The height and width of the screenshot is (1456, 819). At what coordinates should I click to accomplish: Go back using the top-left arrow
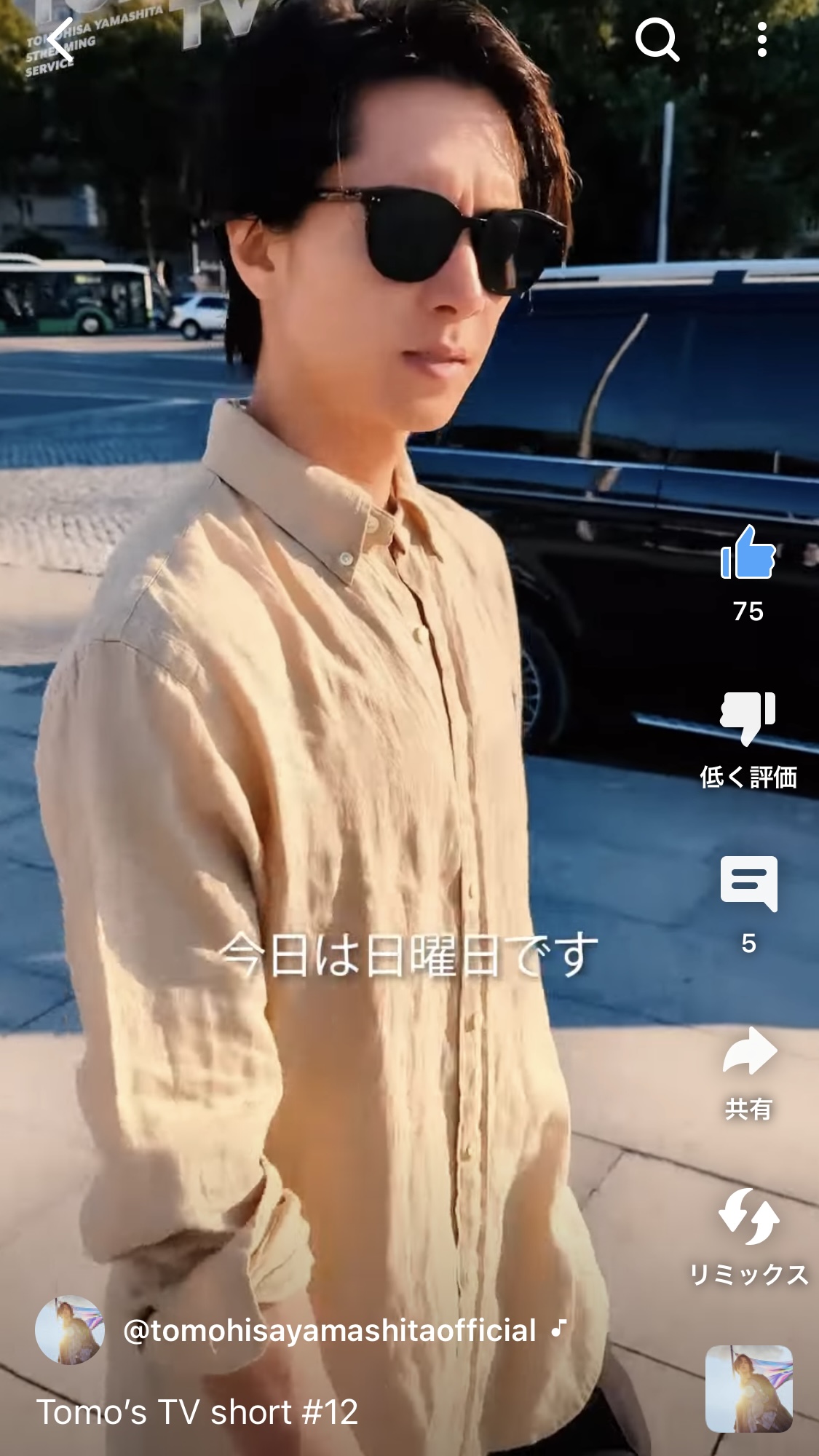pyautogui.click(x=61, y=39)
